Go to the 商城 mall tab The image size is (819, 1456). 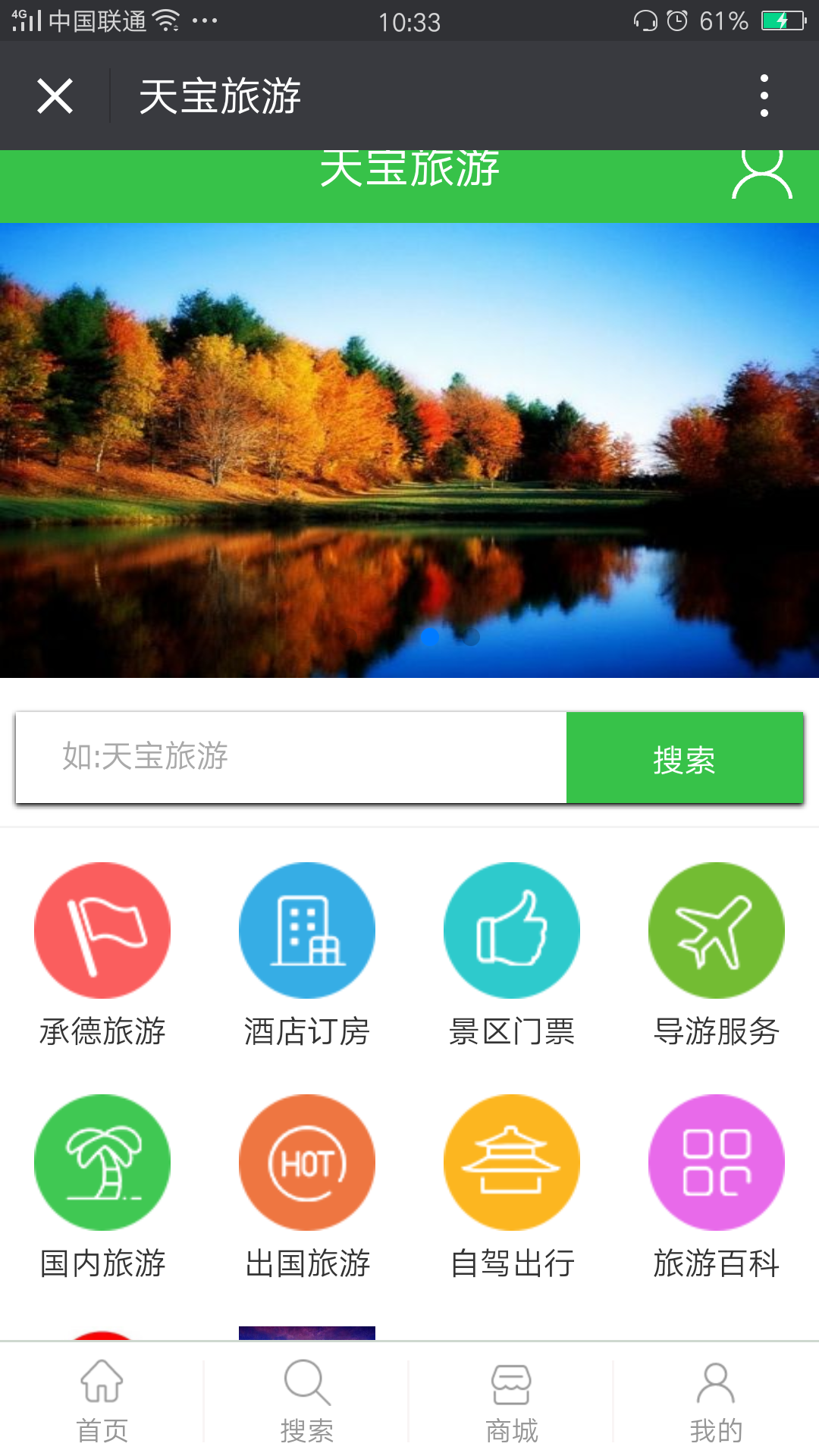tap(512, 1401)
